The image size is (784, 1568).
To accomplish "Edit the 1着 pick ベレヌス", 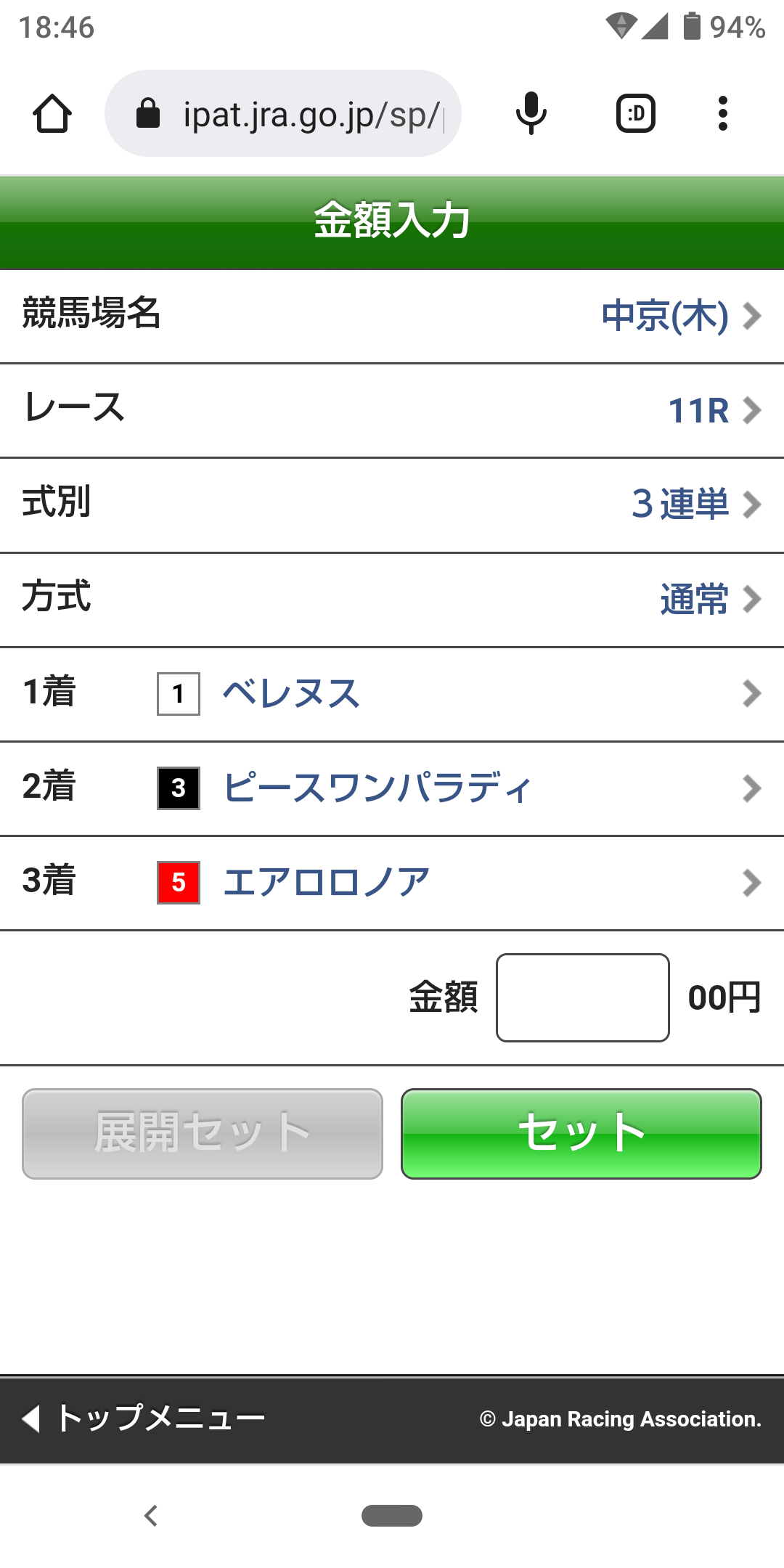I will (392, 694).
